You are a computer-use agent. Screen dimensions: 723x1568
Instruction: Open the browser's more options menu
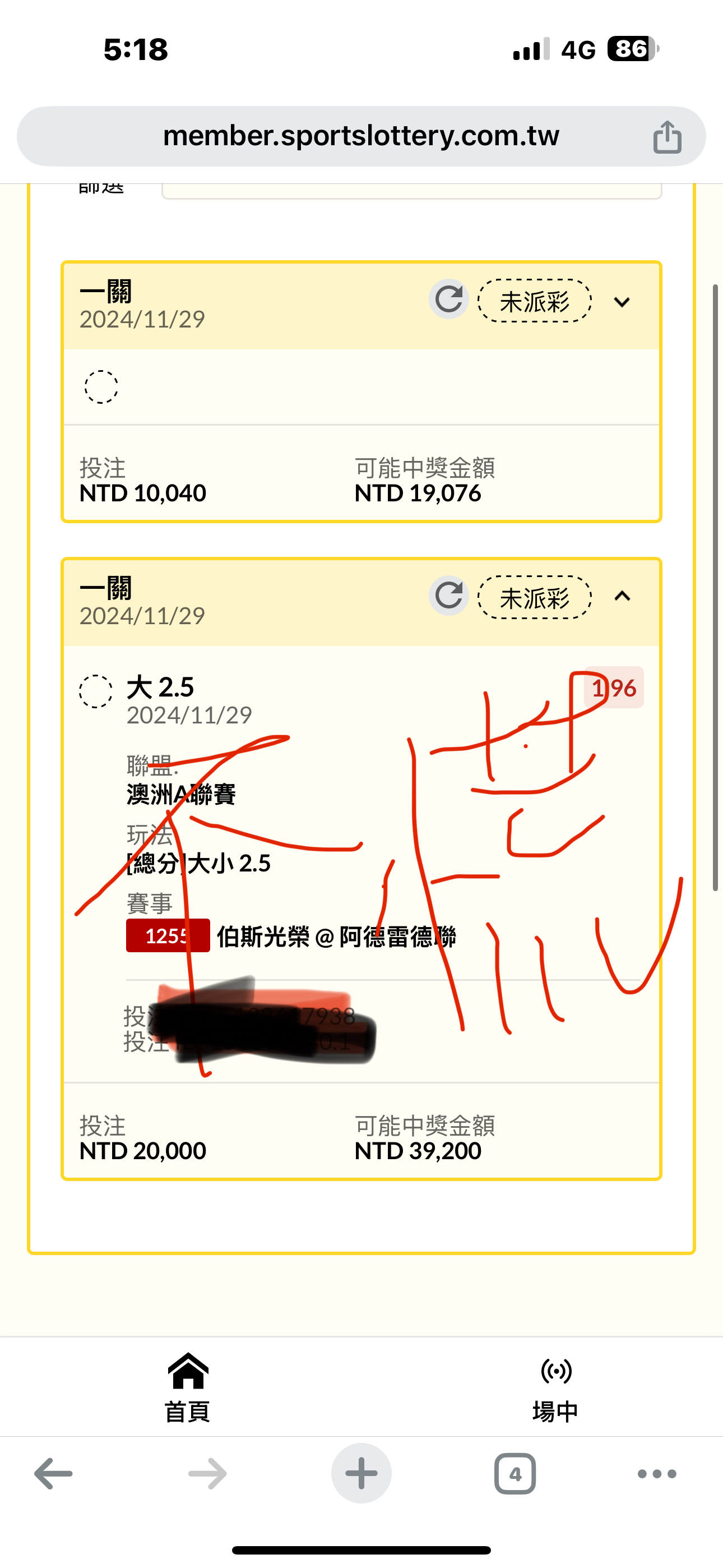click(657, 1474)
